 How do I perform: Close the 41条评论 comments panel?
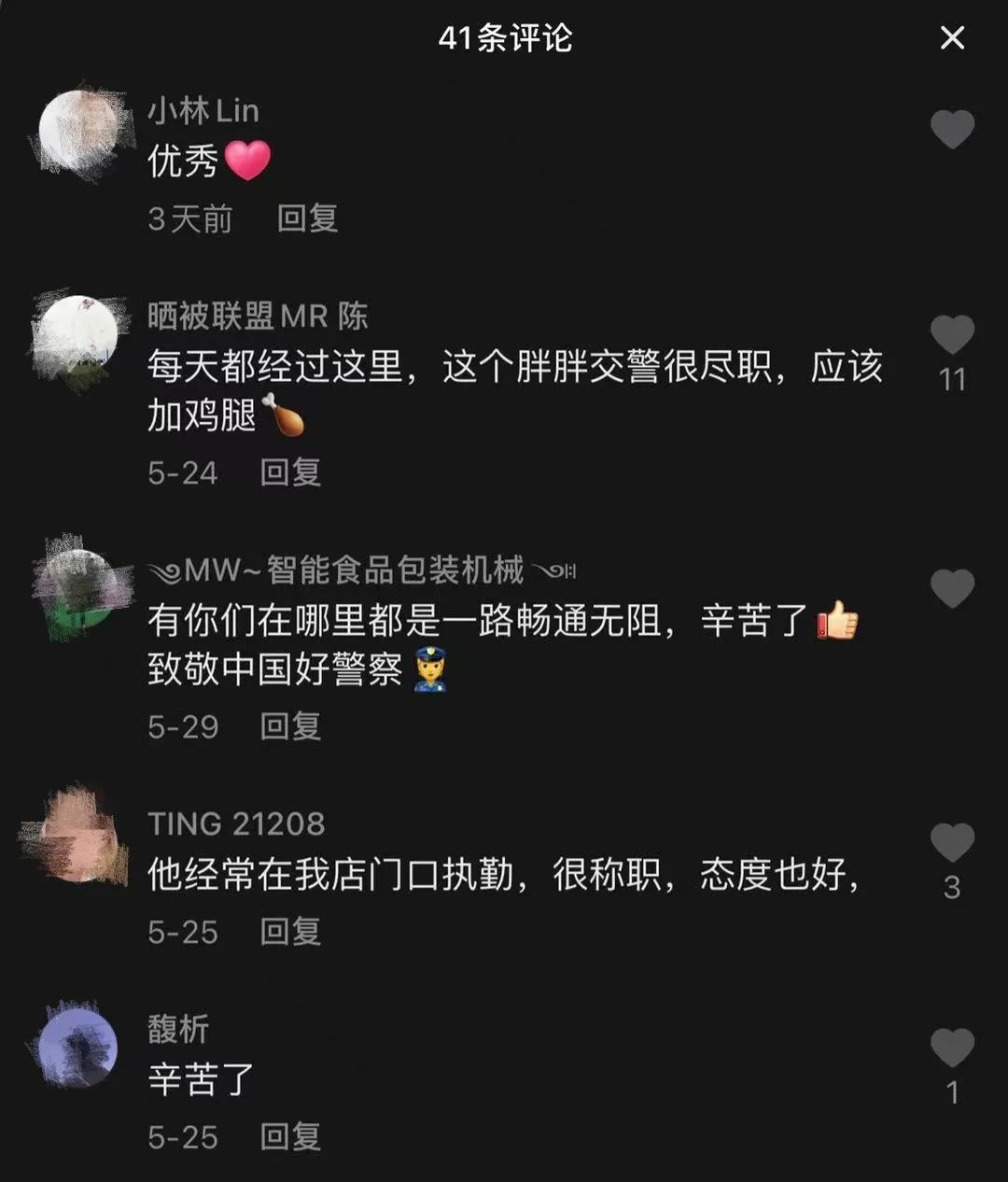click(x=952, y=37)
